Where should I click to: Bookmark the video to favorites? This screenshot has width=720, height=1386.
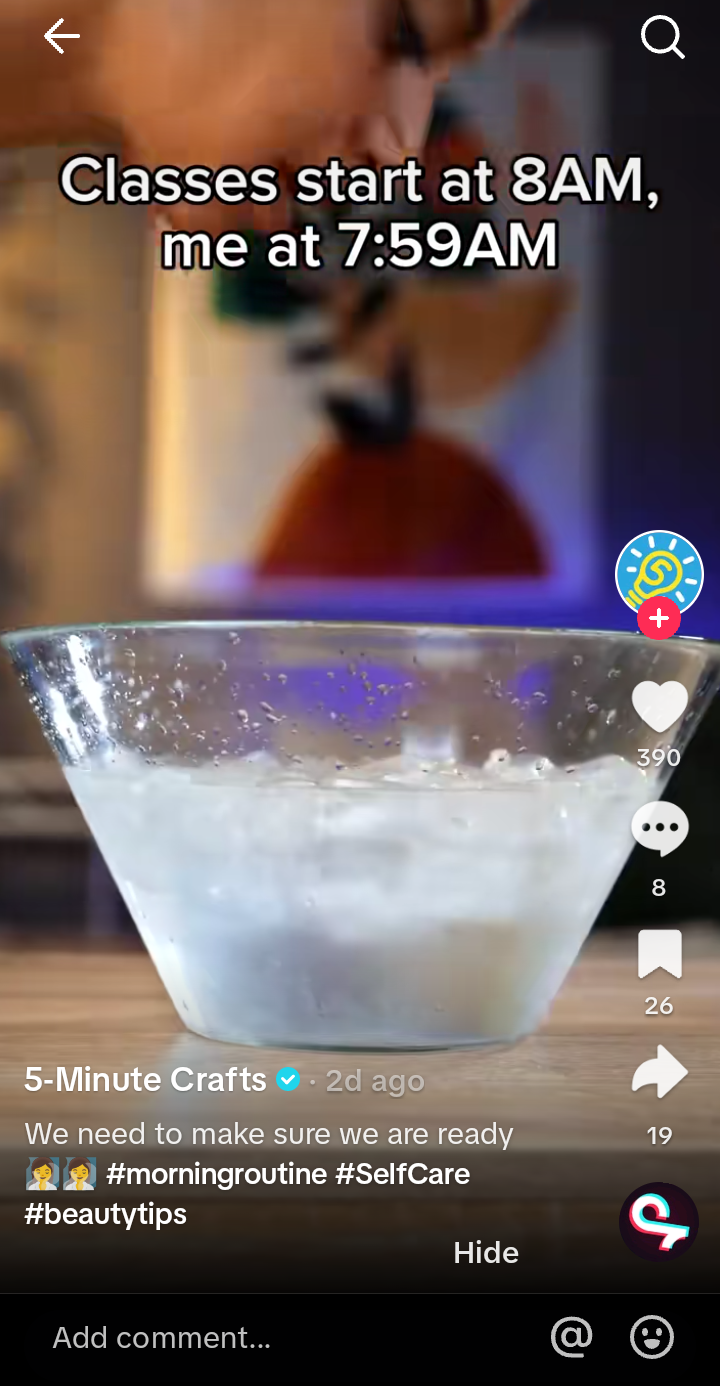pos(658,955)
